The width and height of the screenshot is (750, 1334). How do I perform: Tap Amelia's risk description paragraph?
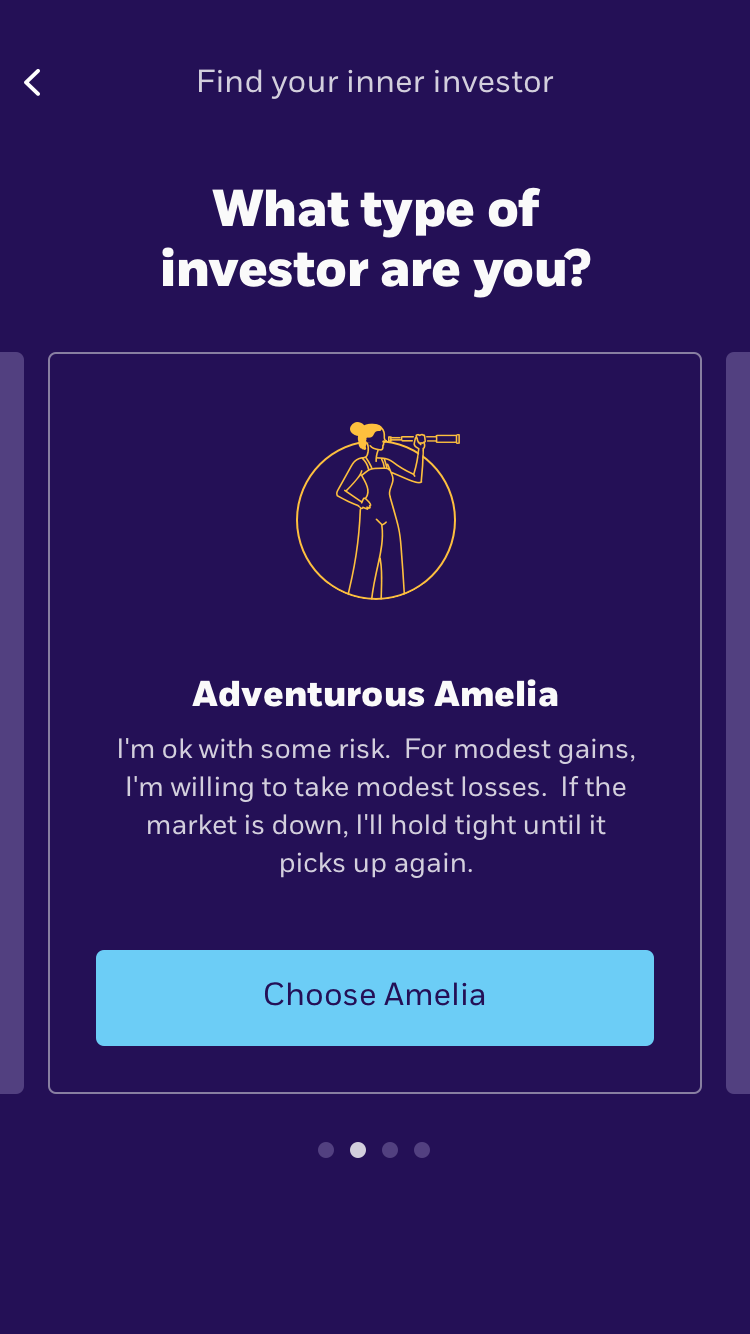coord(375,805)
